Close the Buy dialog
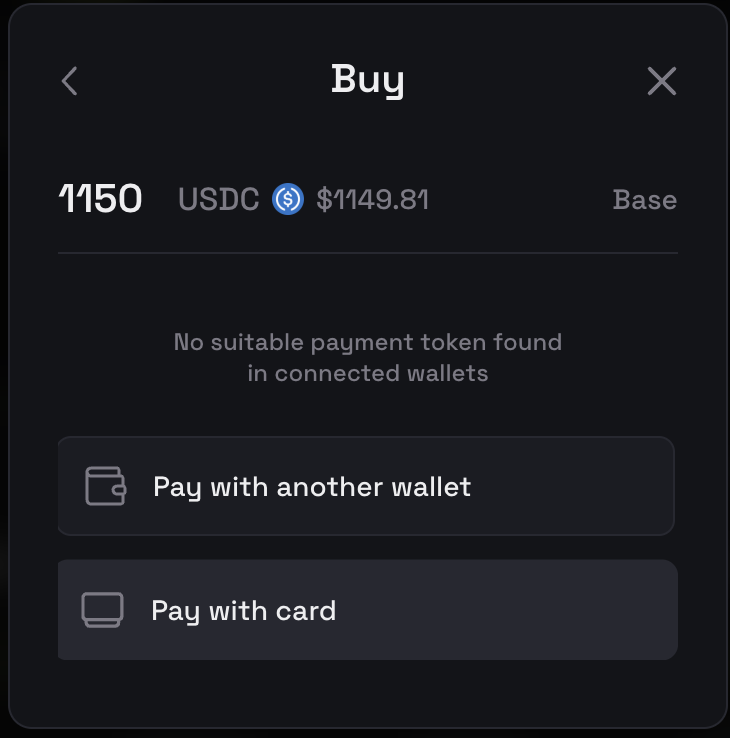 [x=662, y=81]
